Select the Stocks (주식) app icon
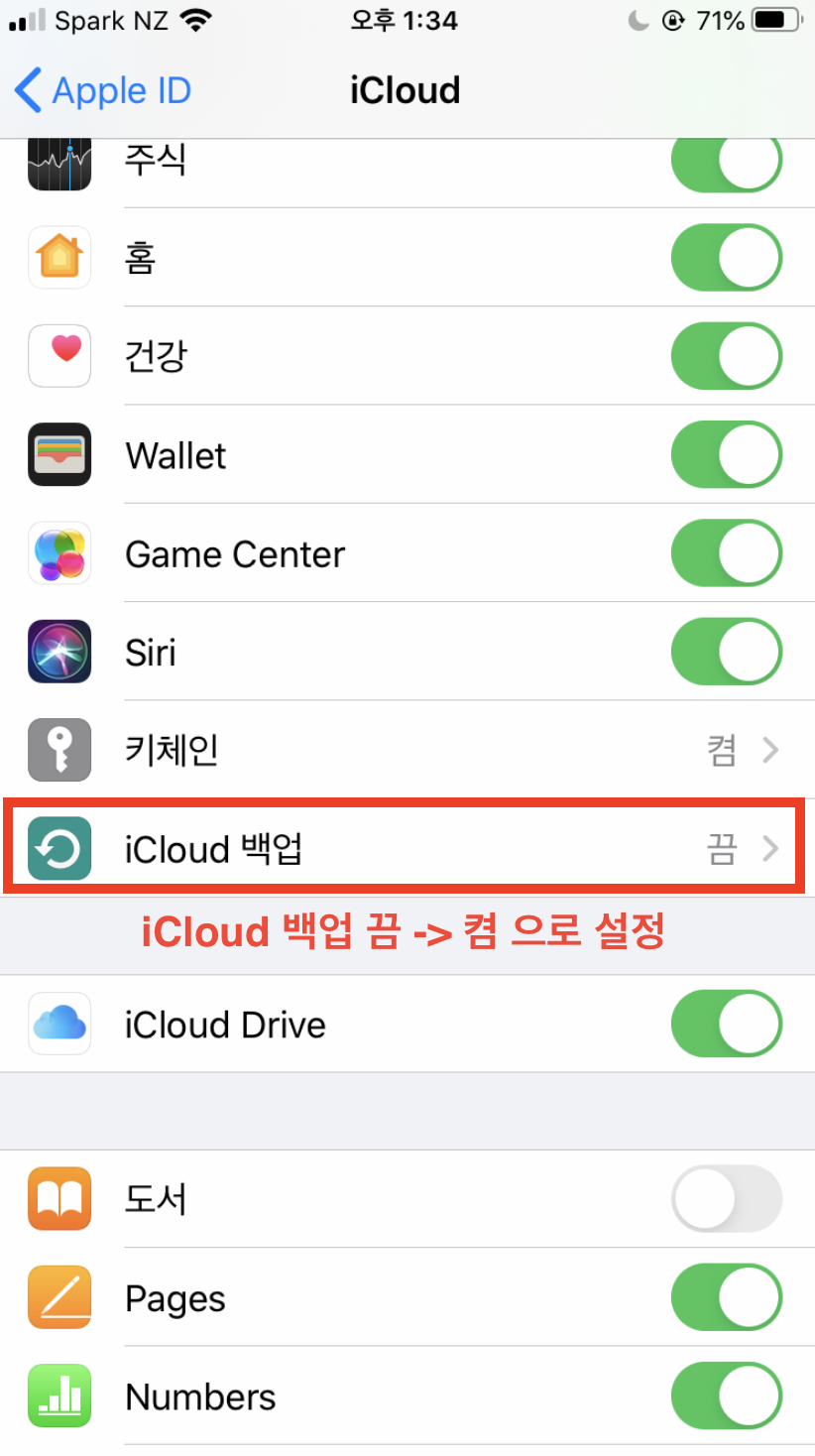 [59, 161]
